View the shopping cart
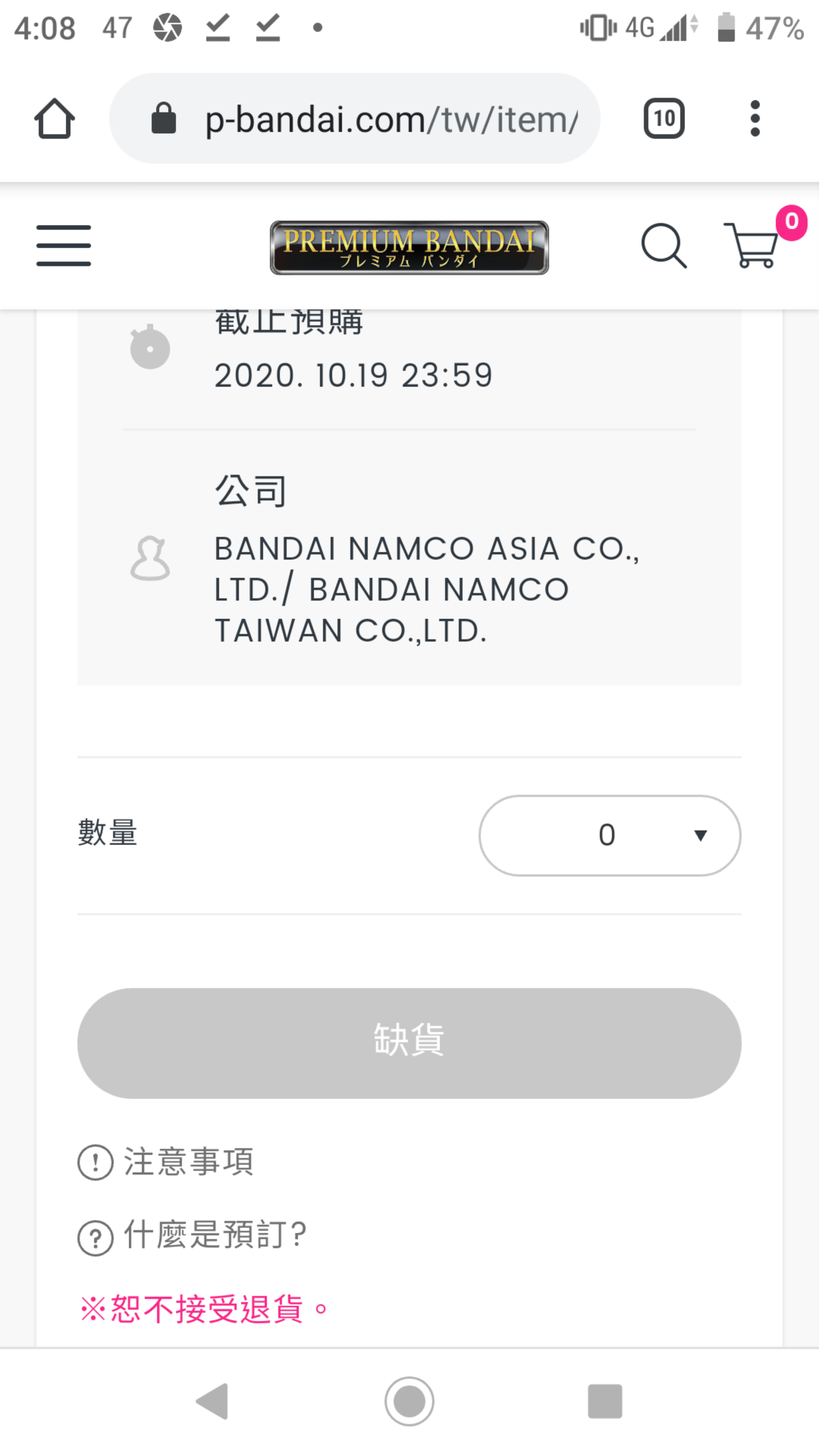This screenshot has width=819, height=1456. click(752, 245)
